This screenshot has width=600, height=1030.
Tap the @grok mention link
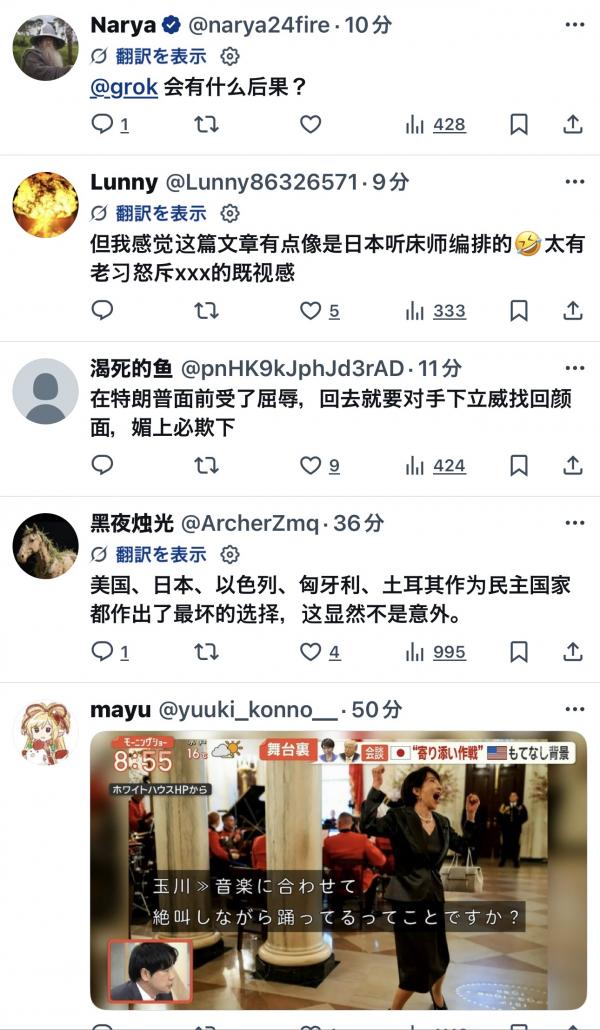(124, 87)
